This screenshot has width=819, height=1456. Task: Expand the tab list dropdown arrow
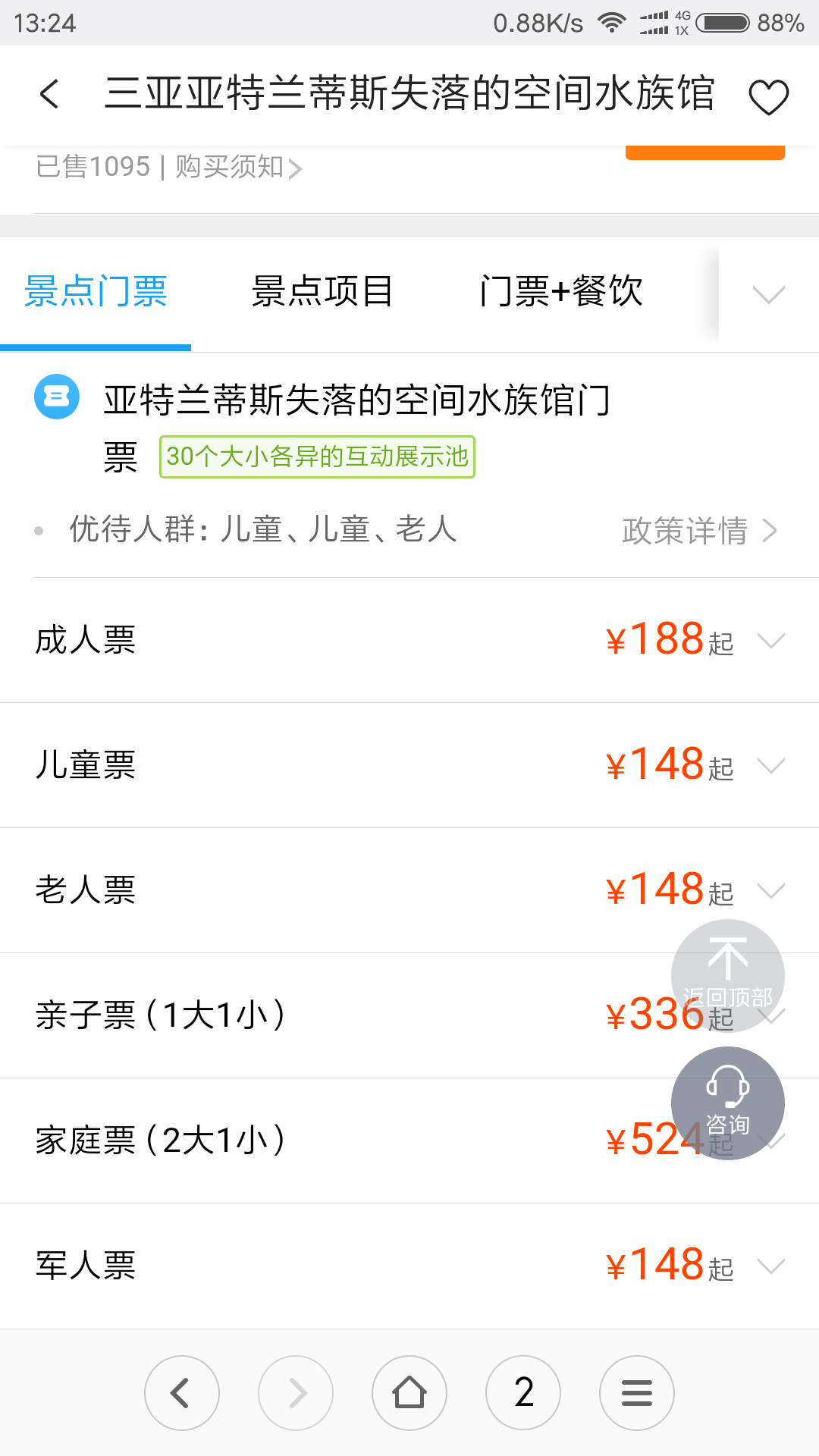pos(768,293)
